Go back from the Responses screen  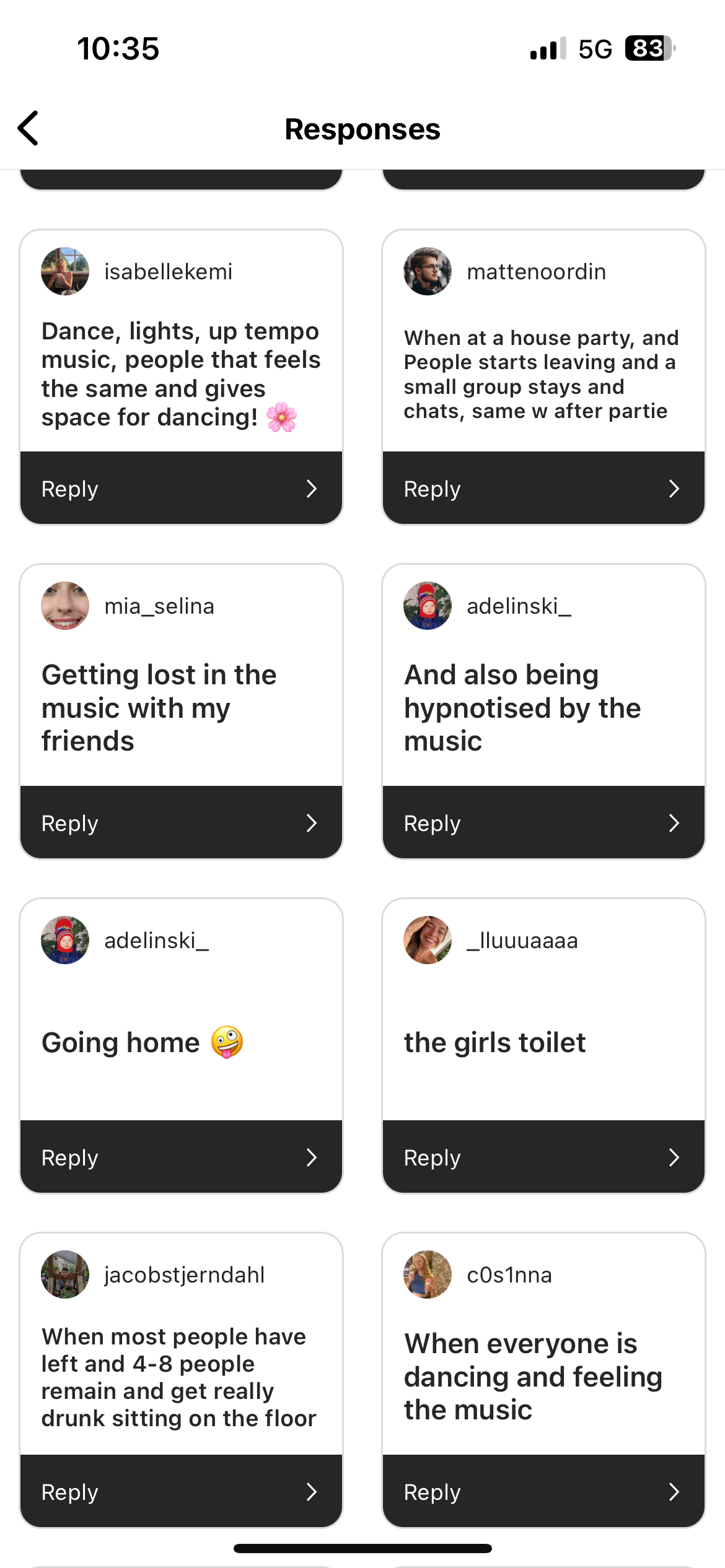click(x=29, y=128)
